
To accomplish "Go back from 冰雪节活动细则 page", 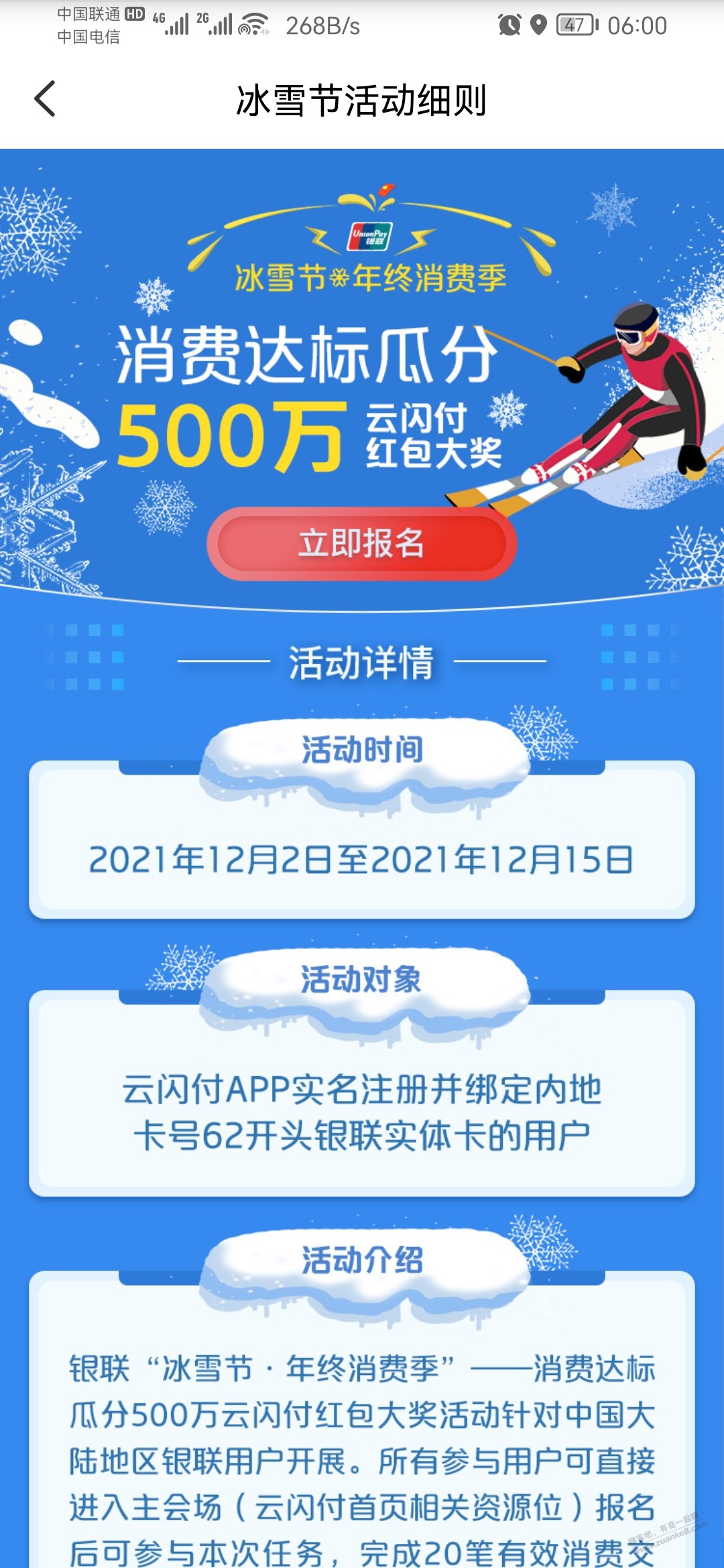I will (x=45, y=99).
